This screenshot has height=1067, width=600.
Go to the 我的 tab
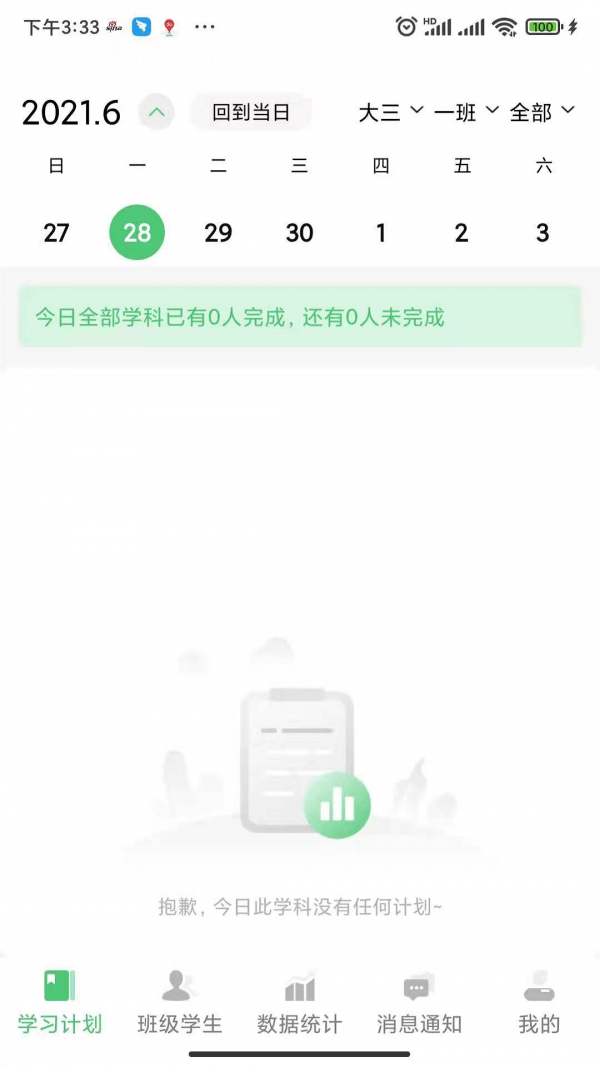(539, 1002)
